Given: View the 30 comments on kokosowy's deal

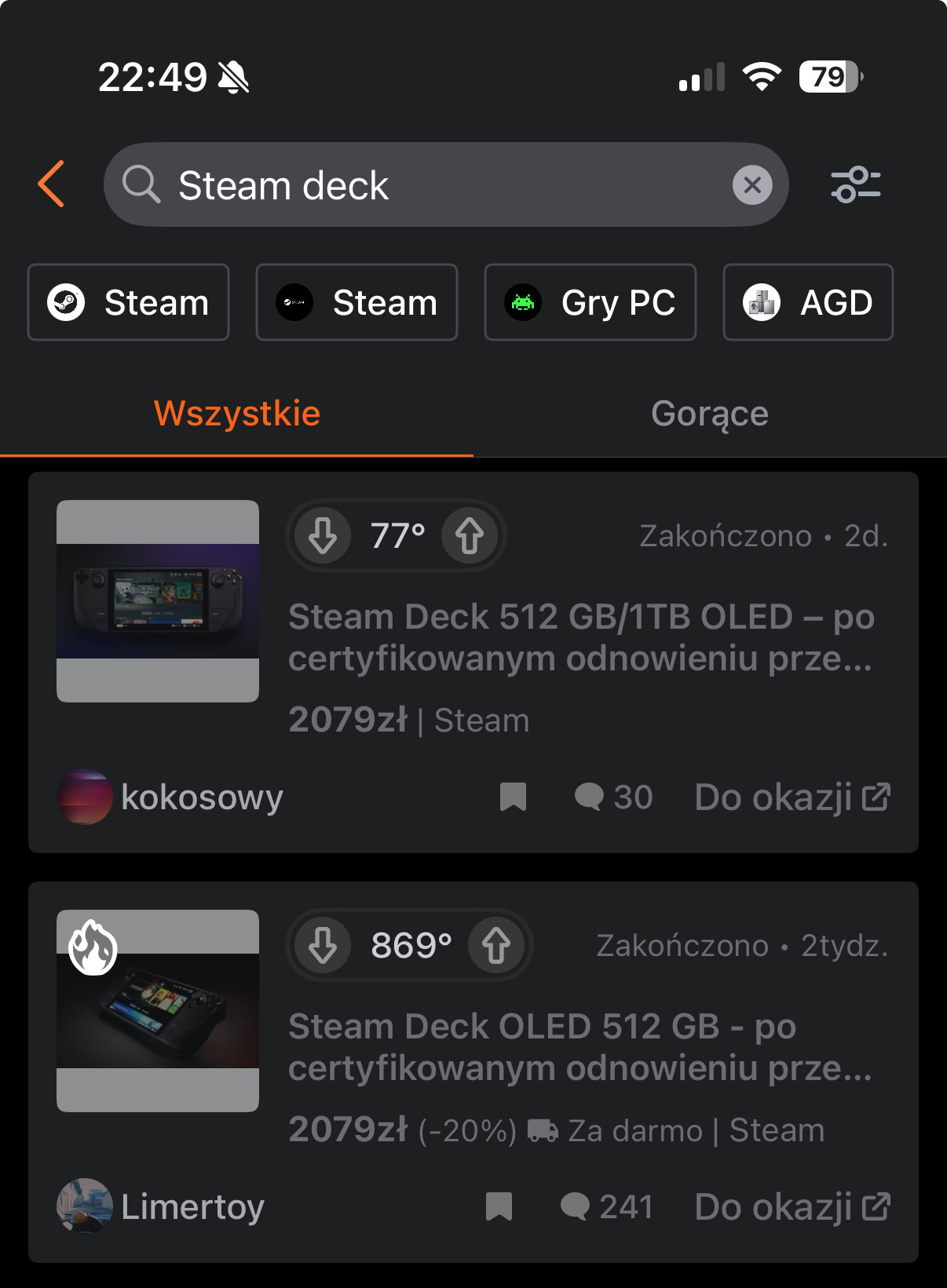Looking at the screenshot, I should coord(613,797).
